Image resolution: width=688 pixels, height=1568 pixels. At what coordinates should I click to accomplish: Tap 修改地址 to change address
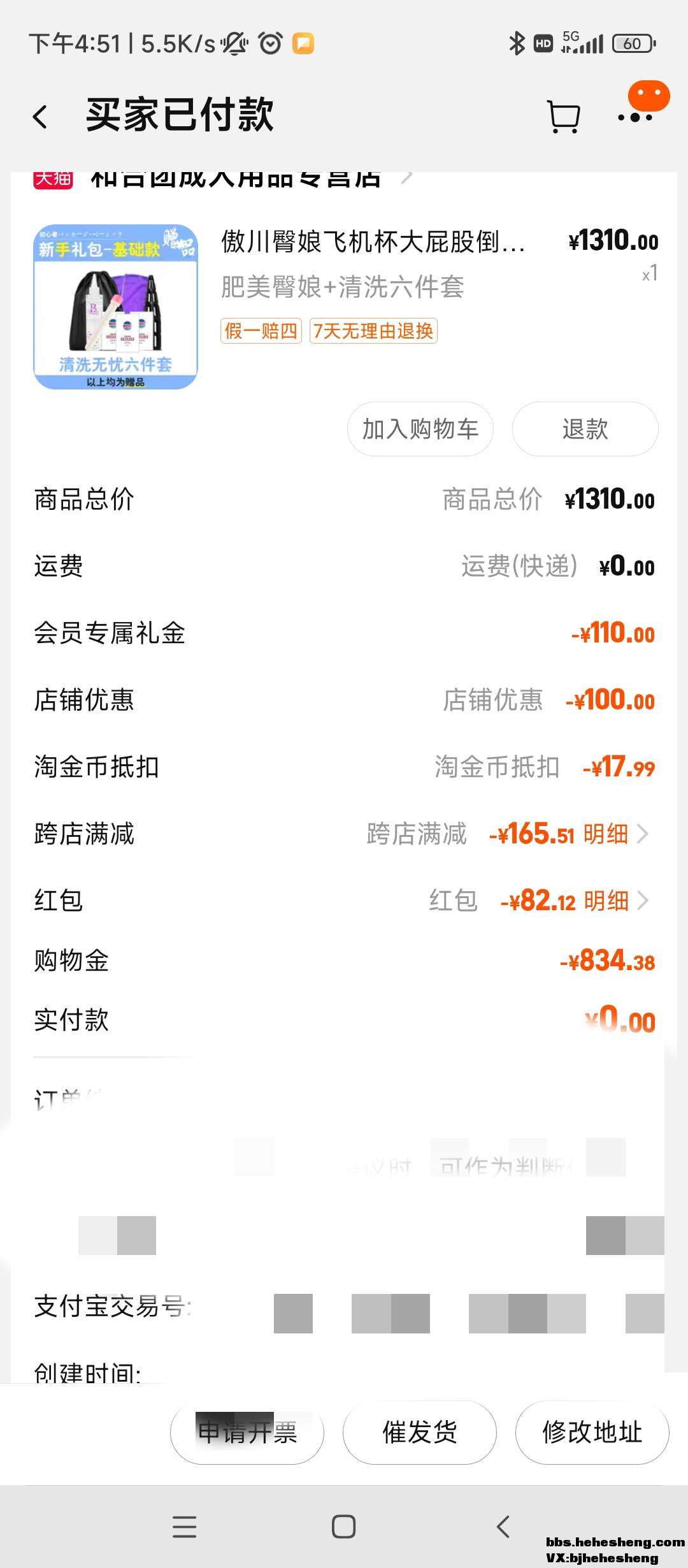point(592,1432)
